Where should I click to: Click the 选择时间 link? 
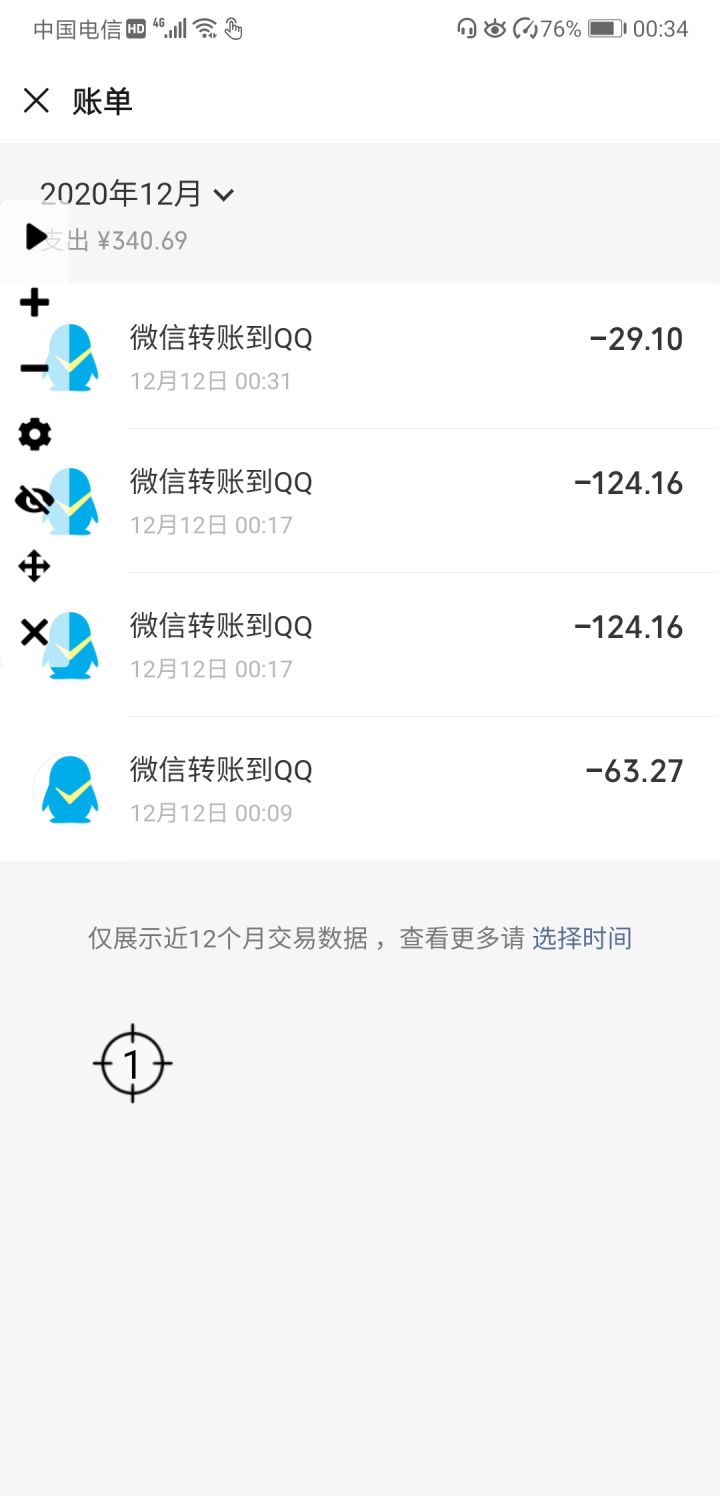tap(584, 938)
